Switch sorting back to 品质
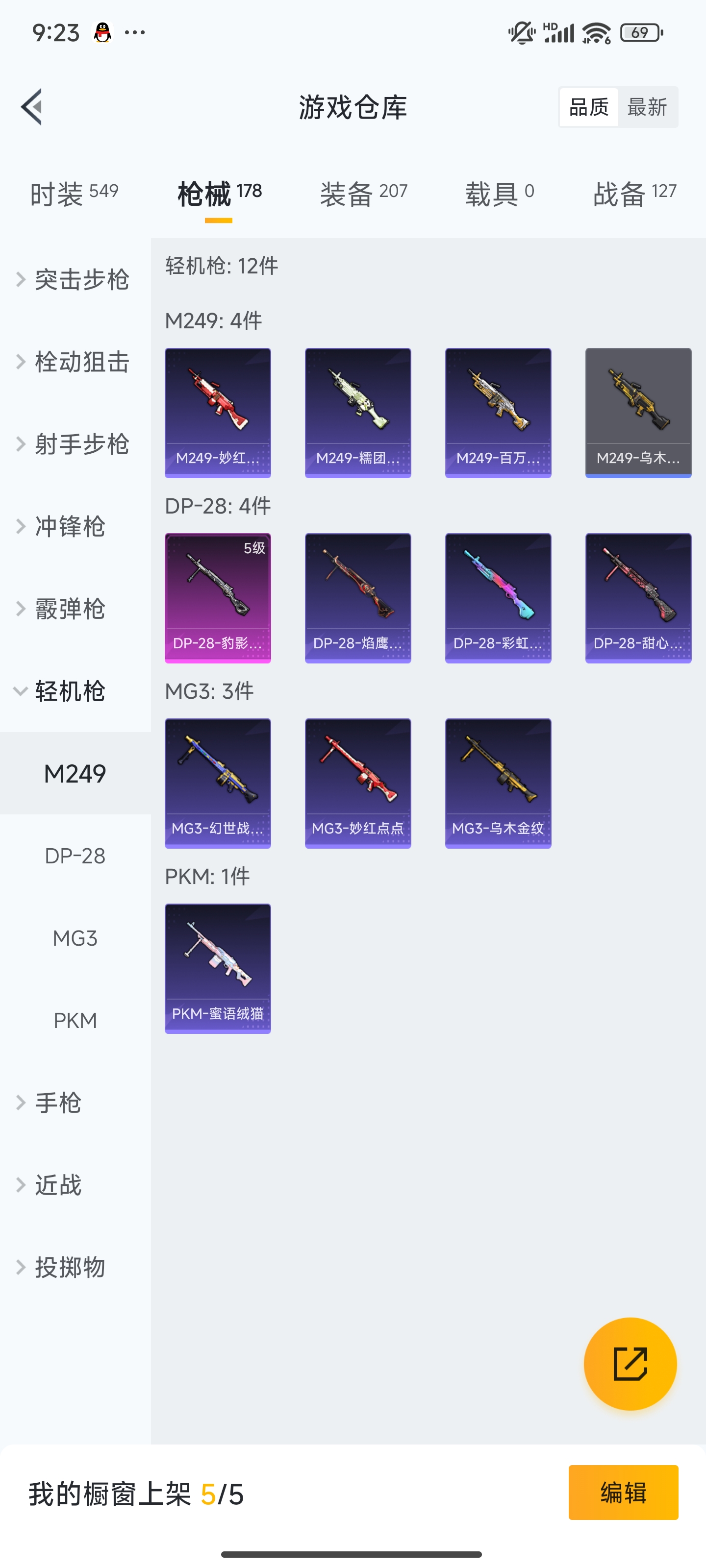 pos(588,106)
